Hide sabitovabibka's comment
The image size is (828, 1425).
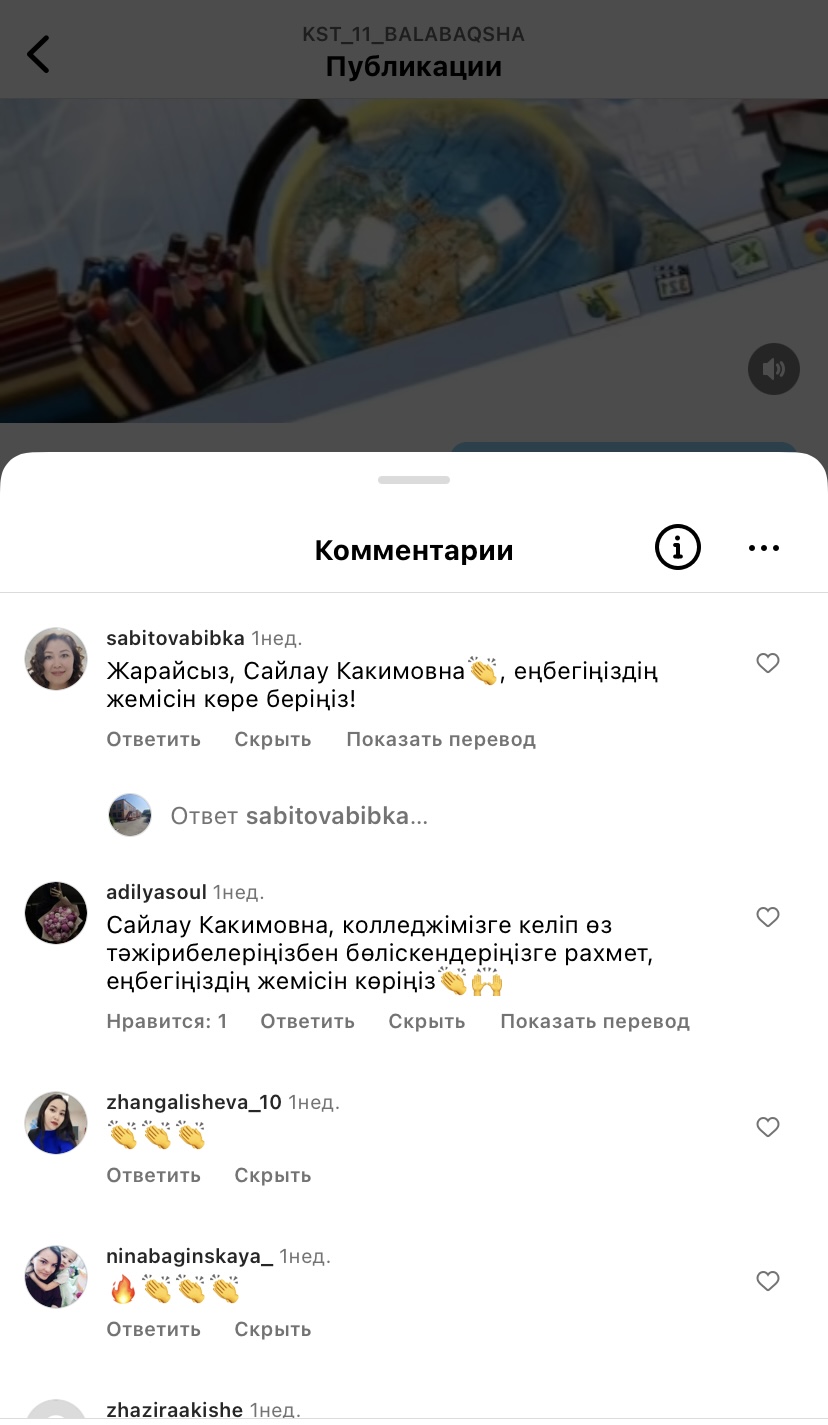[x=273, y=739]
